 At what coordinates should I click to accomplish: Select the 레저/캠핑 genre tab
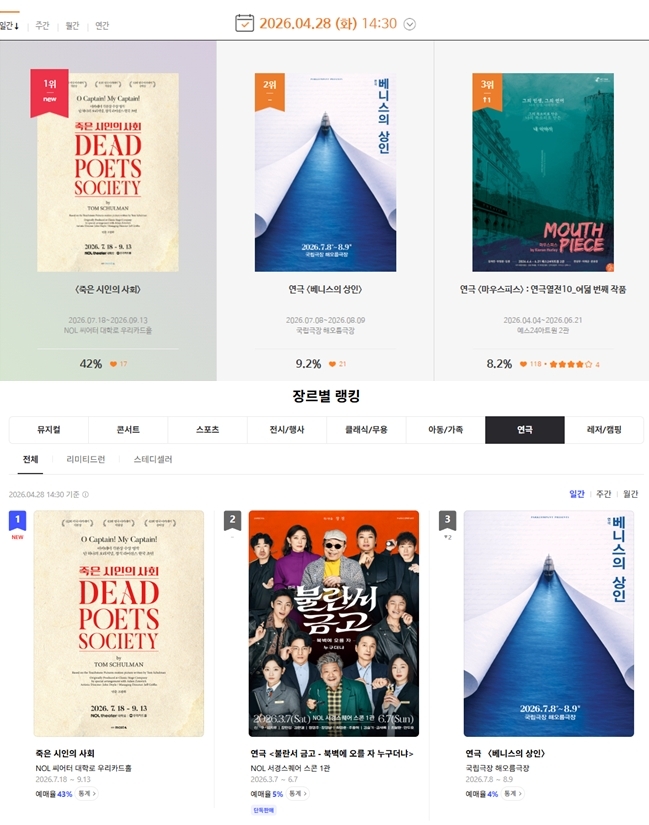[604, 430]
